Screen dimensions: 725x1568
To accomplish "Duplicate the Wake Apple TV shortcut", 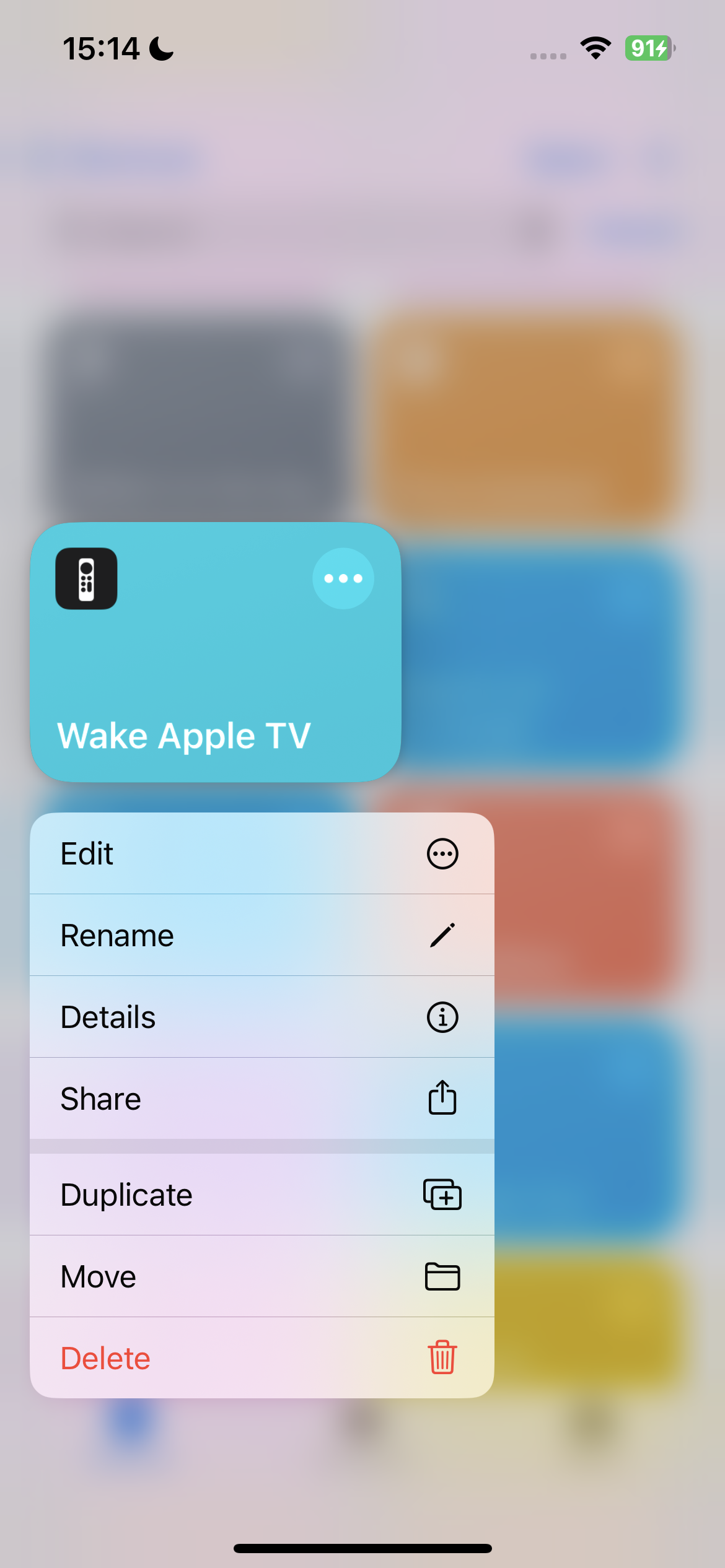I will pyautogui.click(x=261, y=1195).
